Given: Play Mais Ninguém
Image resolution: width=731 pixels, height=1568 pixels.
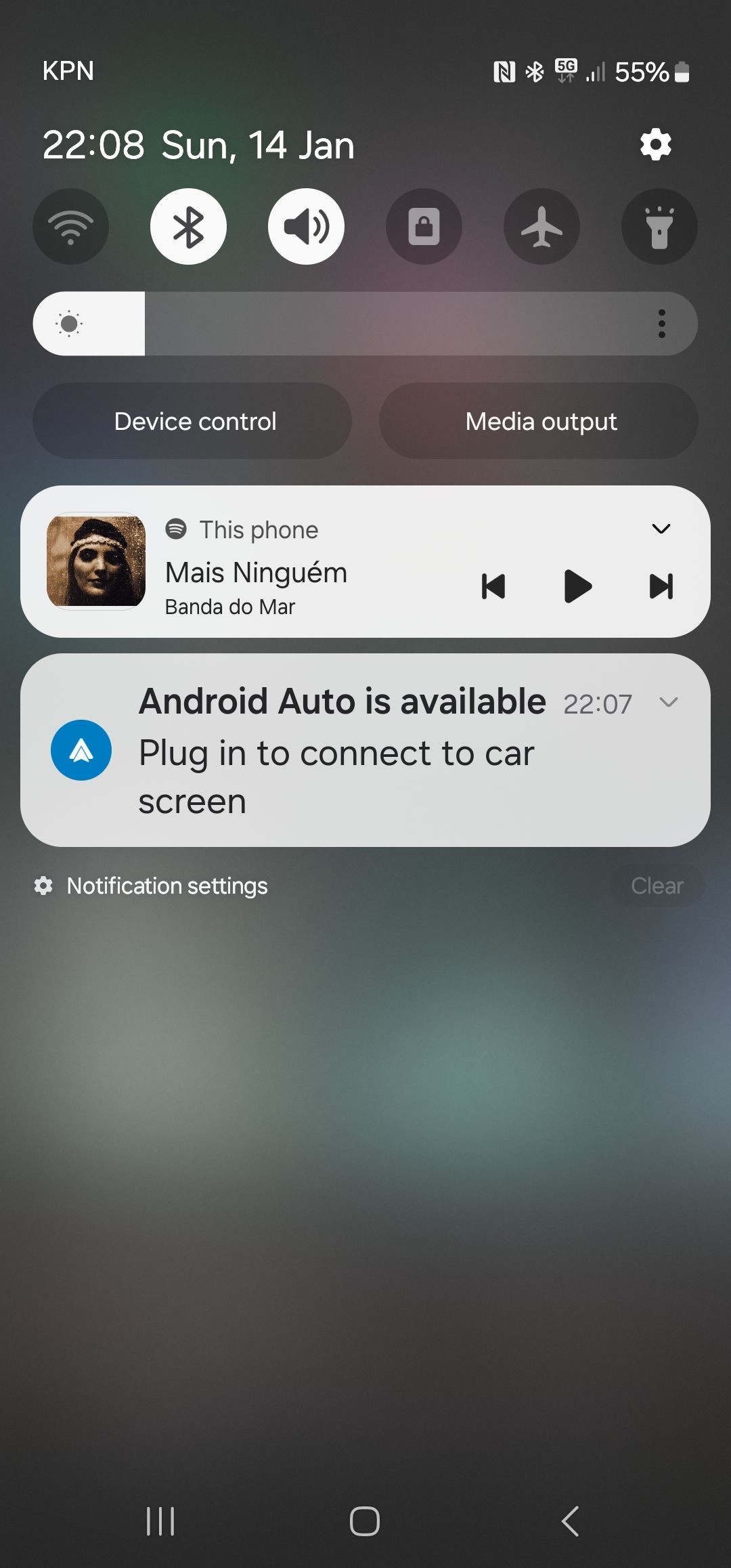Looking at the screenshot, I should click(x=577, y=586).
